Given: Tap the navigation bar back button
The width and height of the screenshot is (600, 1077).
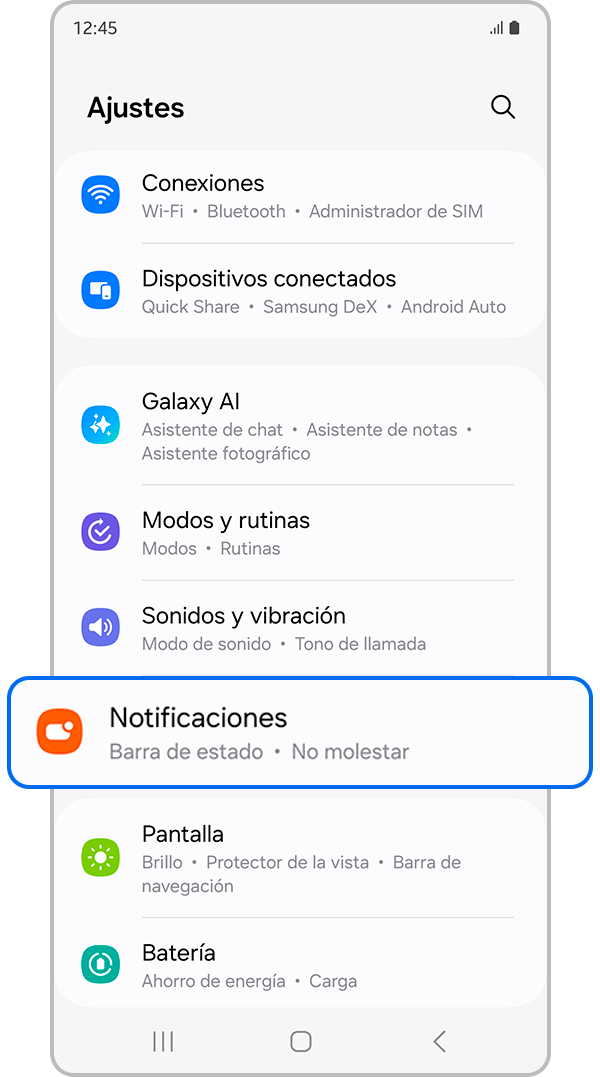Looking at the screenshot, I should click(x=439, y=1041).
